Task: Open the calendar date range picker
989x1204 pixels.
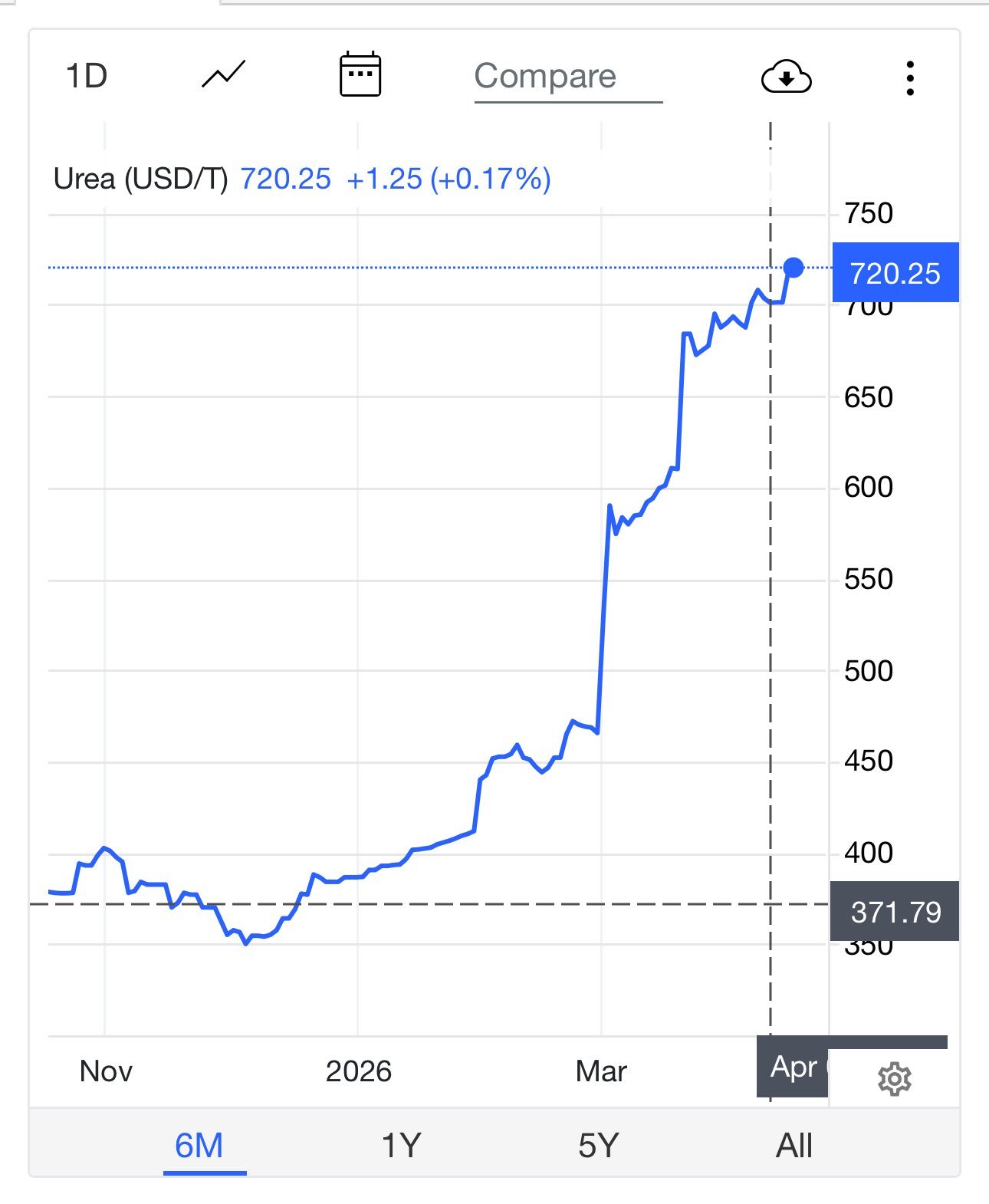Action: [x=360, y=74]
